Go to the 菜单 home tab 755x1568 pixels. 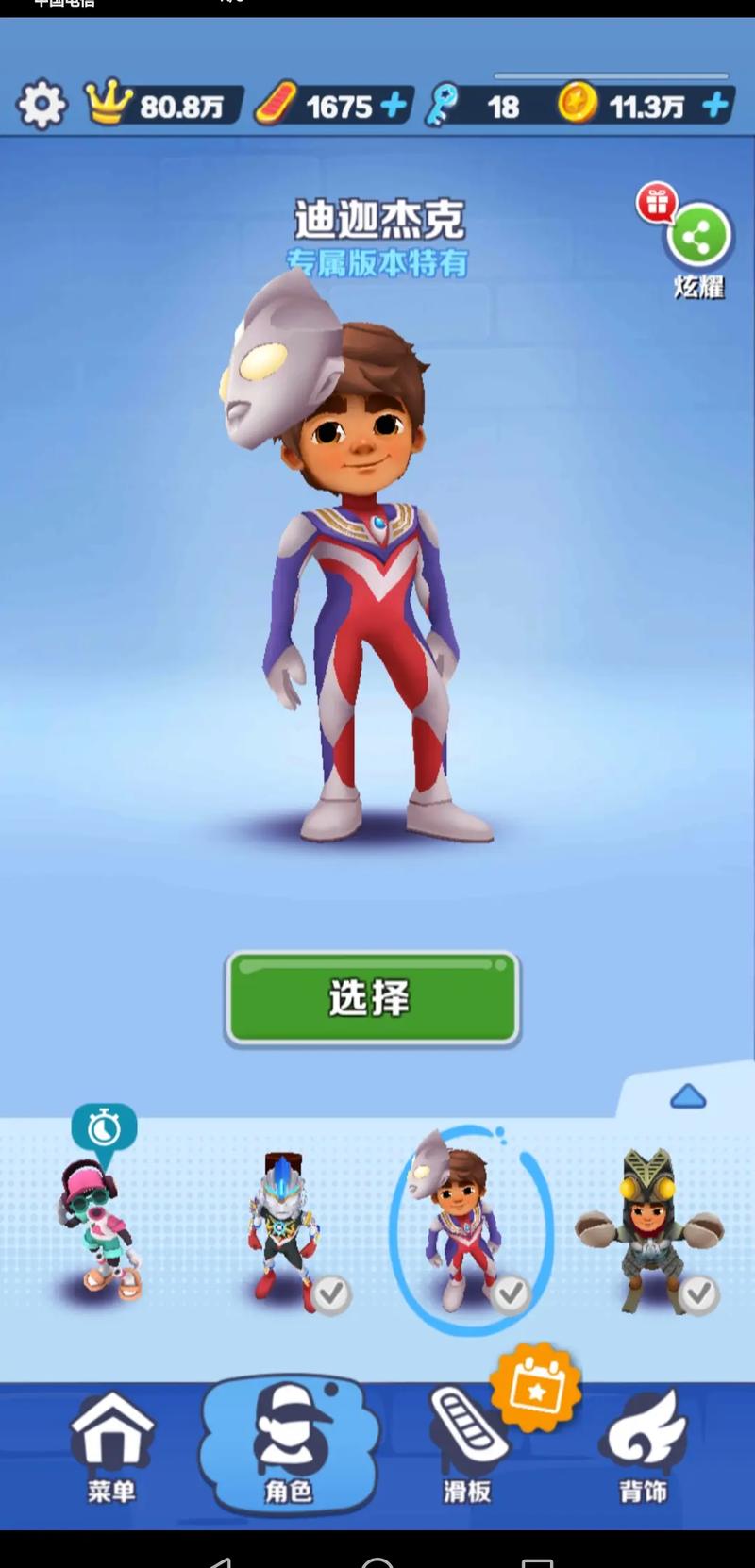(111, 1447)
